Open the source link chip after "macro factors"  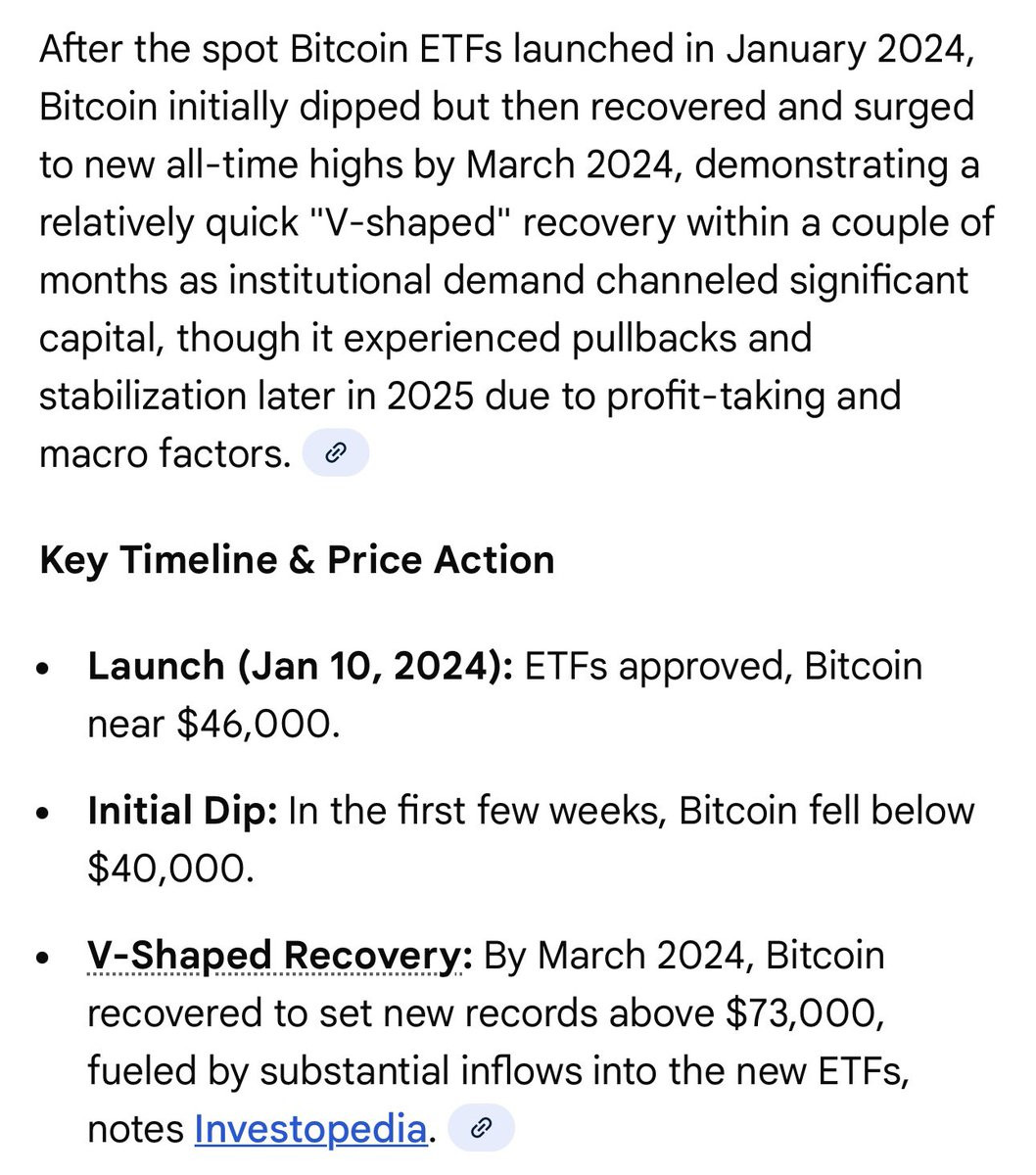pyautogui.click(x=336, y=452)
